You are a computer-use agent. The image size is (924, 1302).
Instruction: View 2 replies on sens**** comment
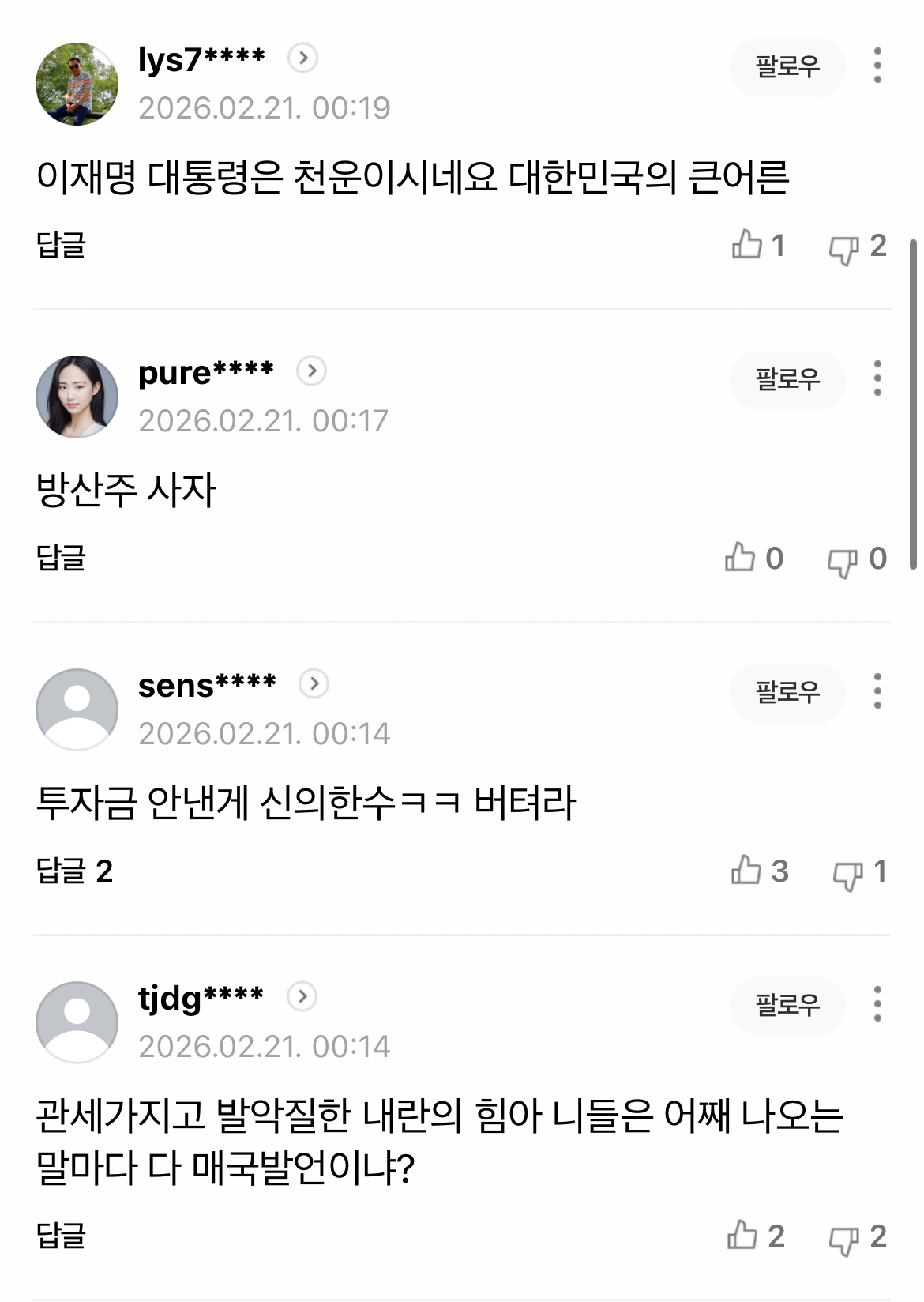click(x=74, y=871)
